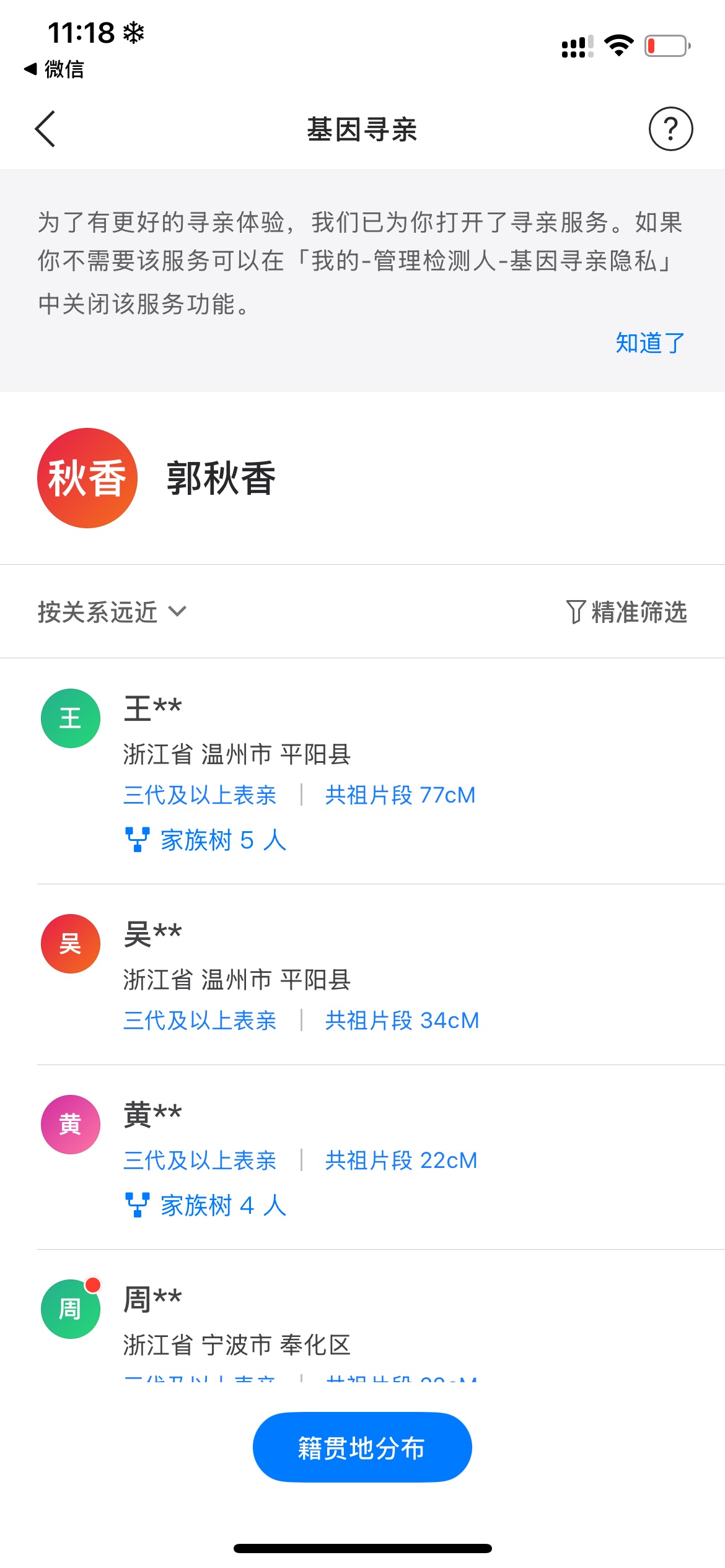View 黄**'s 家族树 4 人
The image size is (725, 1568).
(206, 1206)
